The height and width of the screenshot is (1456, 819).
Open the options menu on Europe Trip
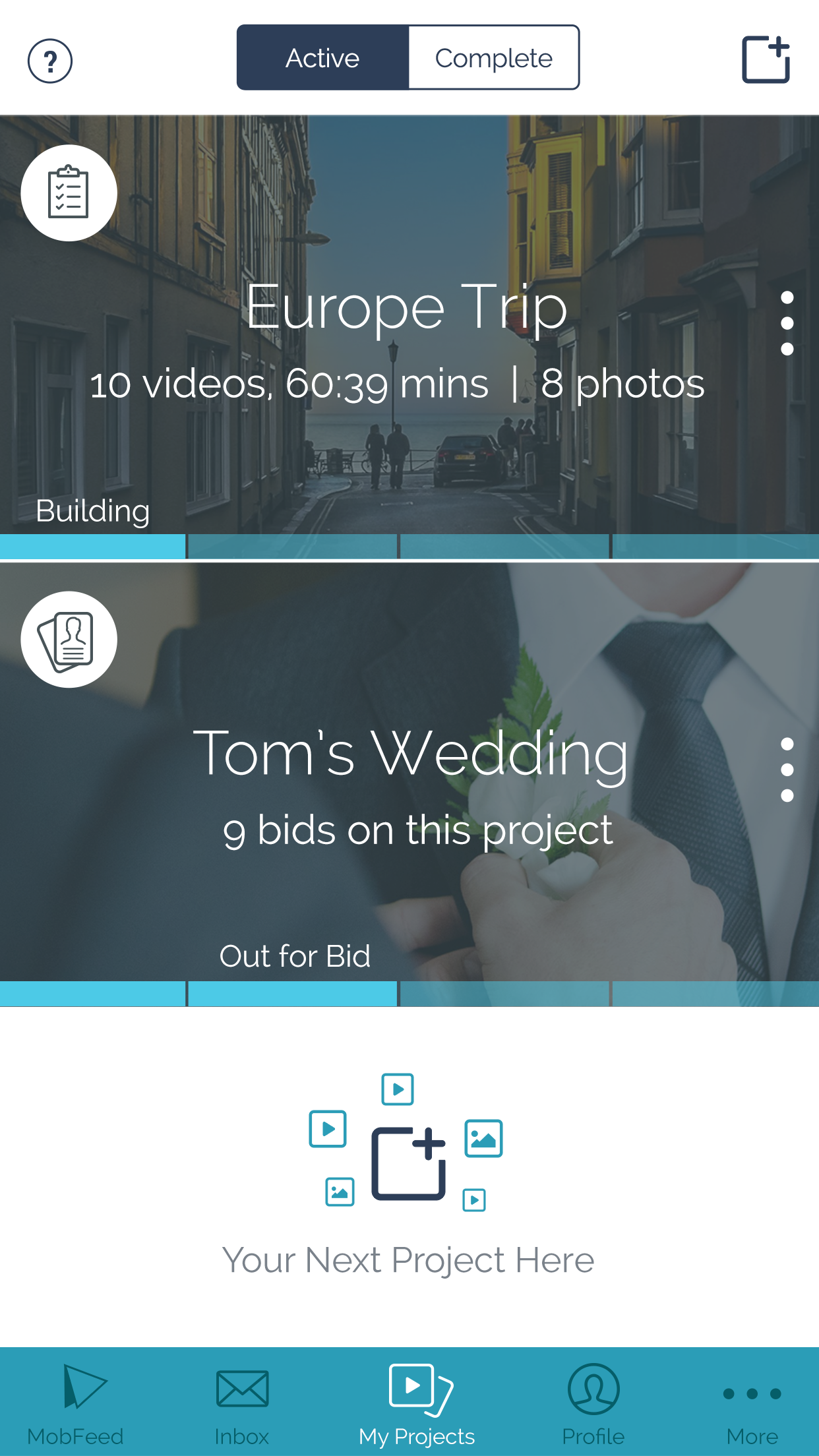(787, 323)
